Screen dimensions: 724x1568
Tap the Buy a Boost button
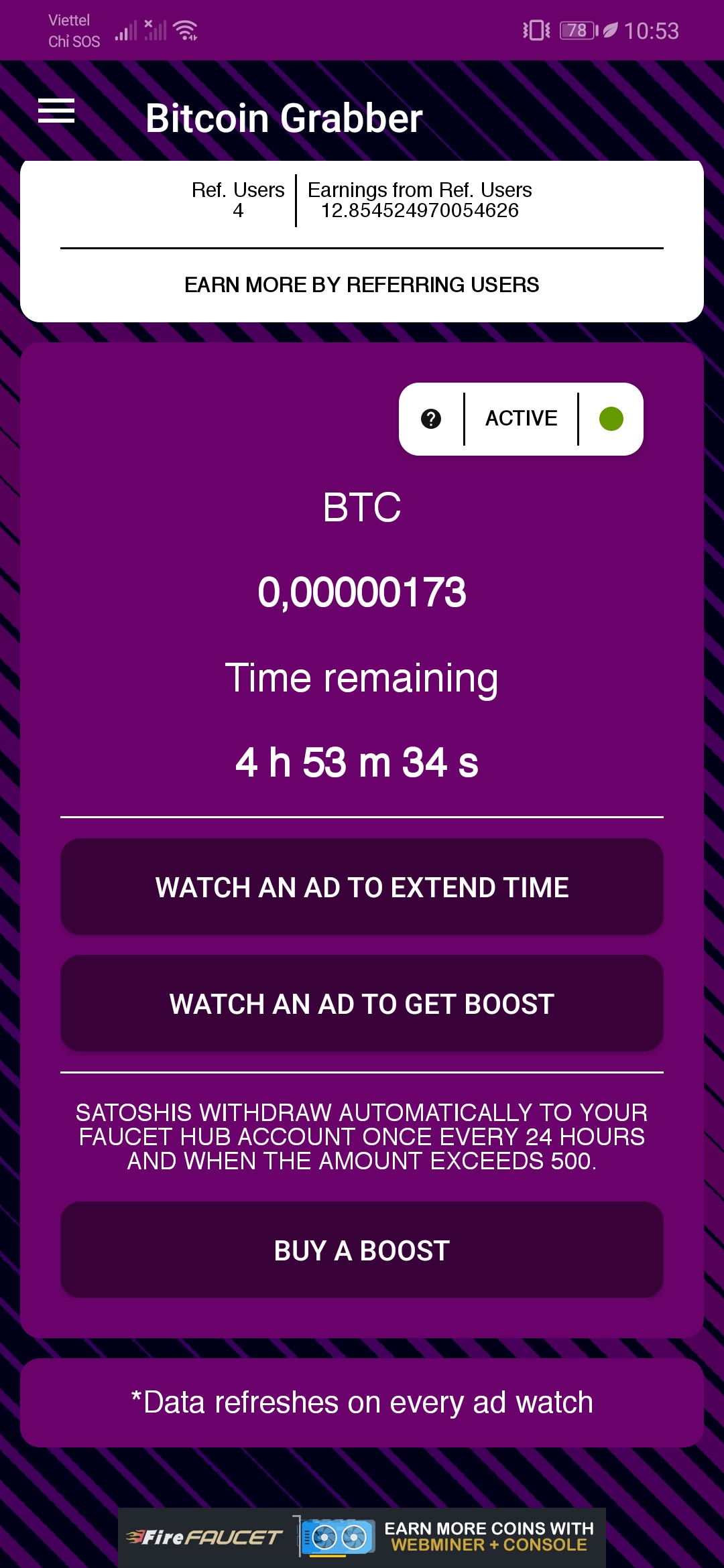(x=362, y=1250)
